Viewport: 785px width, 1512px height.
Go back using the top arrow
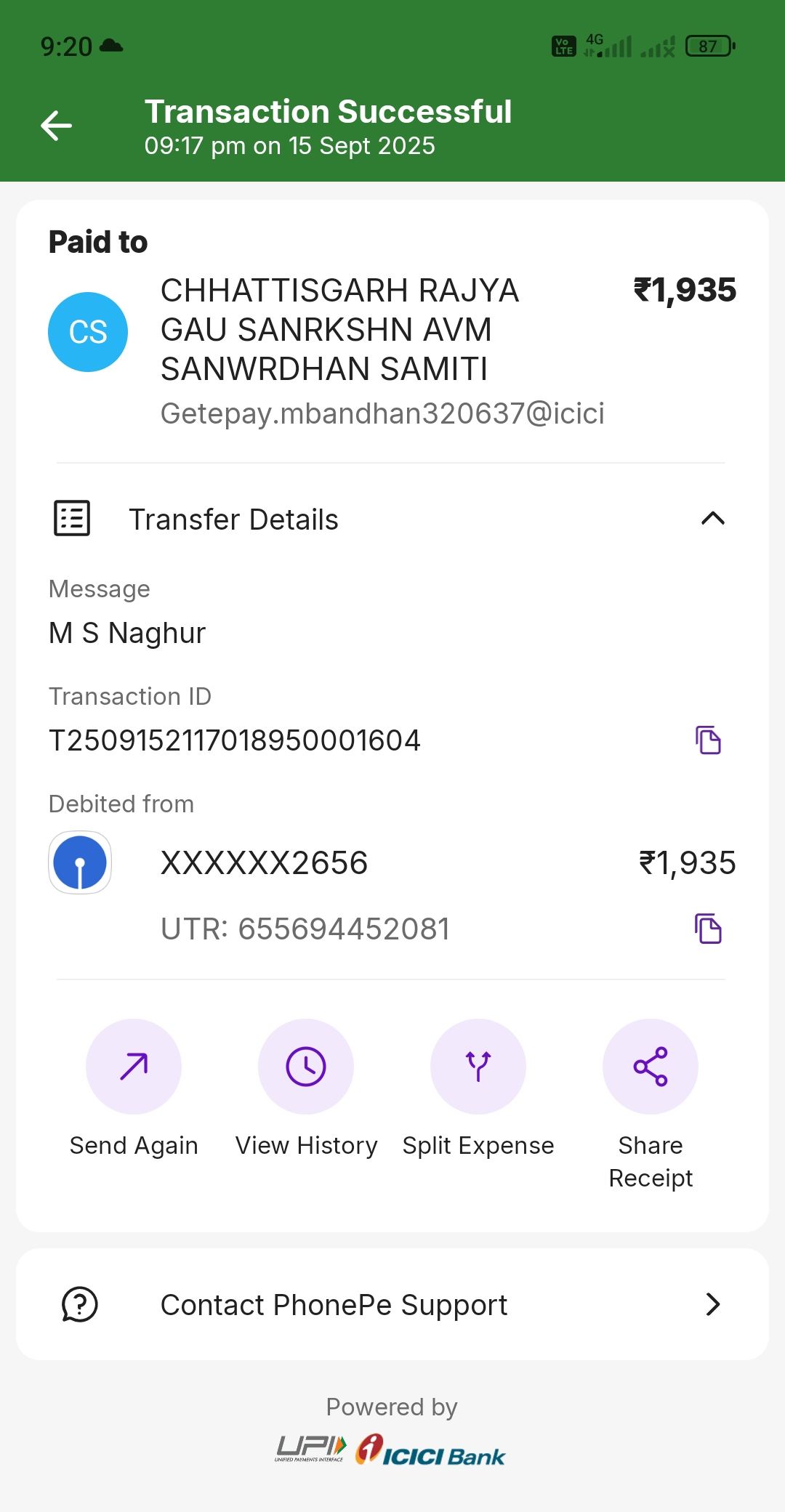[56, 126]
